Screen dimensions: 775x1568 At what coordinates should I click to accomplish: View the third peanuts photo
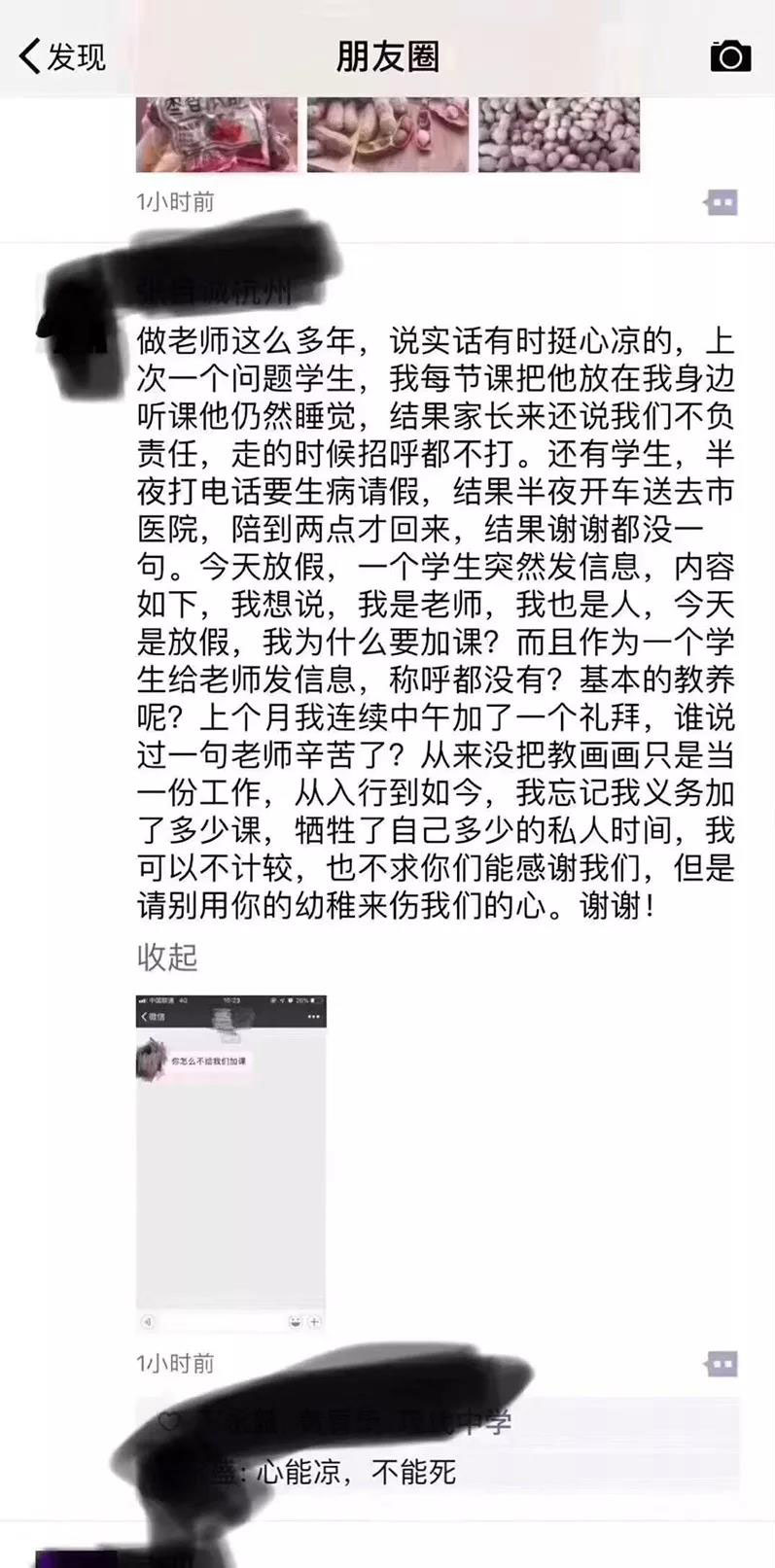pyautogui.click(x=558, y=135)
